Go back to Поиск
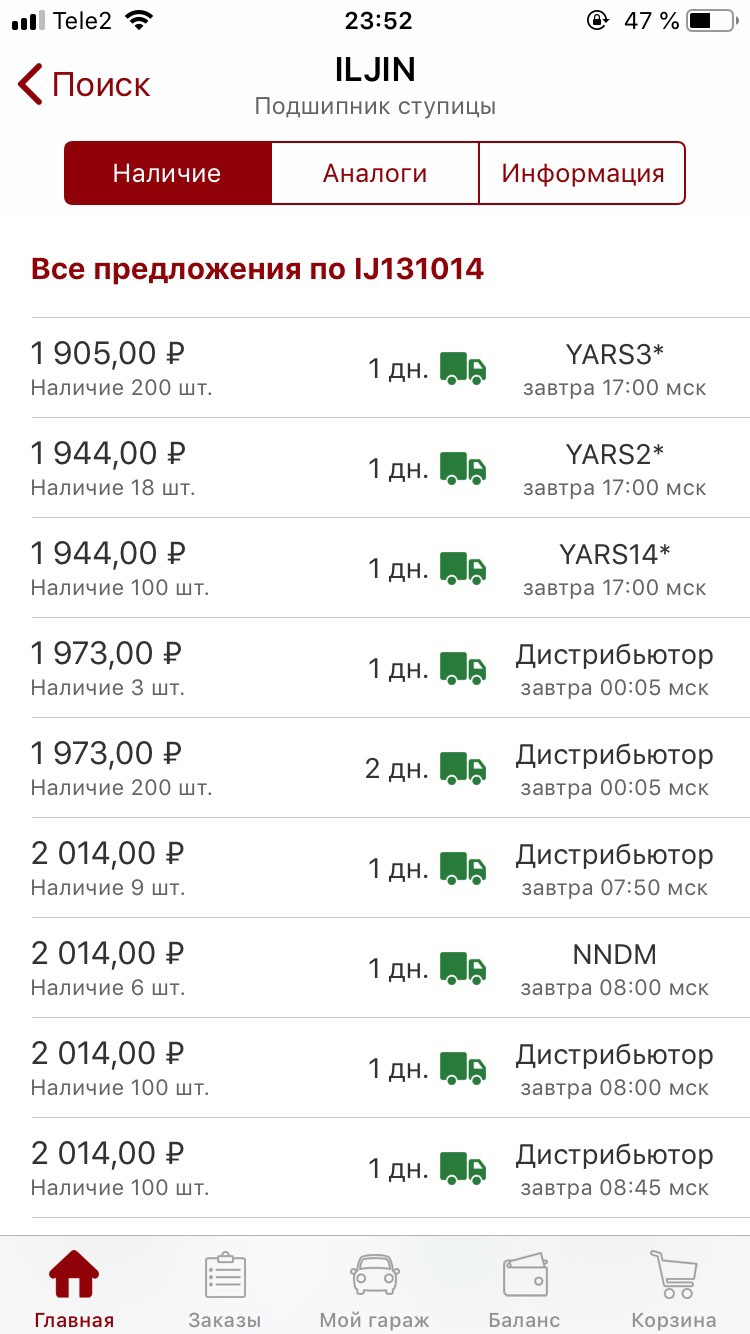 click(x=85, y=85)
